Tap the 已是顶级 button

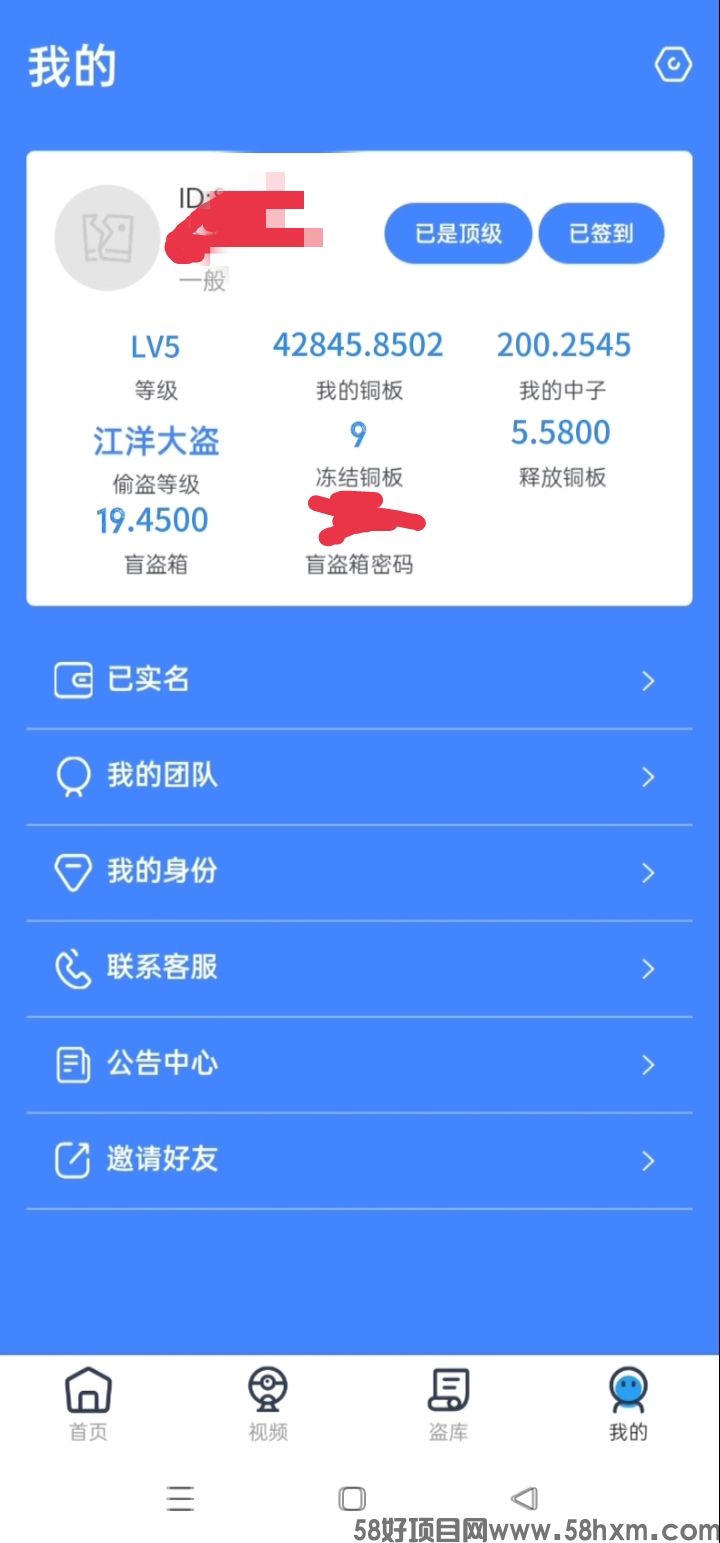(458, 234)
